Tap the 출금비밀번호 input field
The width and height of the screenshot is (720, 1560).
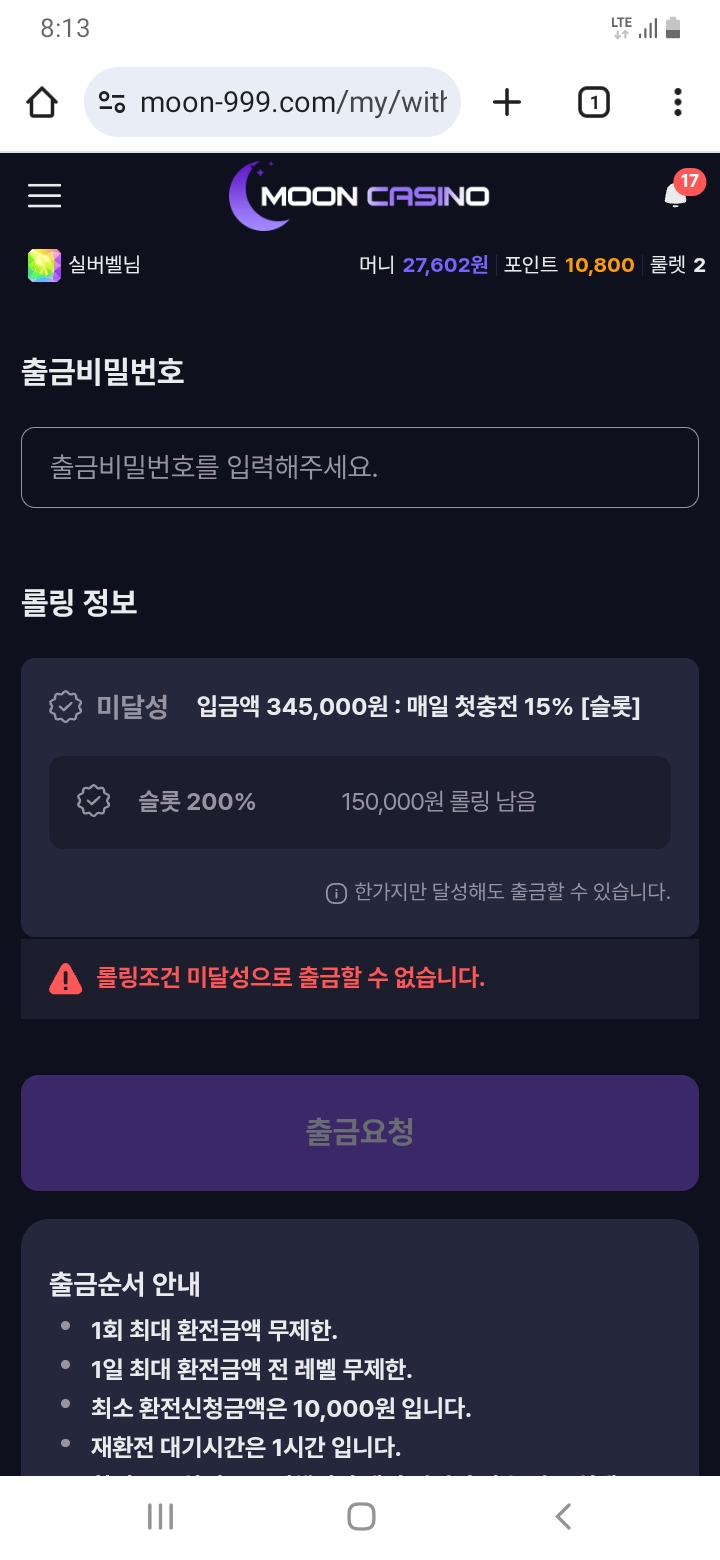coord(360,467)
